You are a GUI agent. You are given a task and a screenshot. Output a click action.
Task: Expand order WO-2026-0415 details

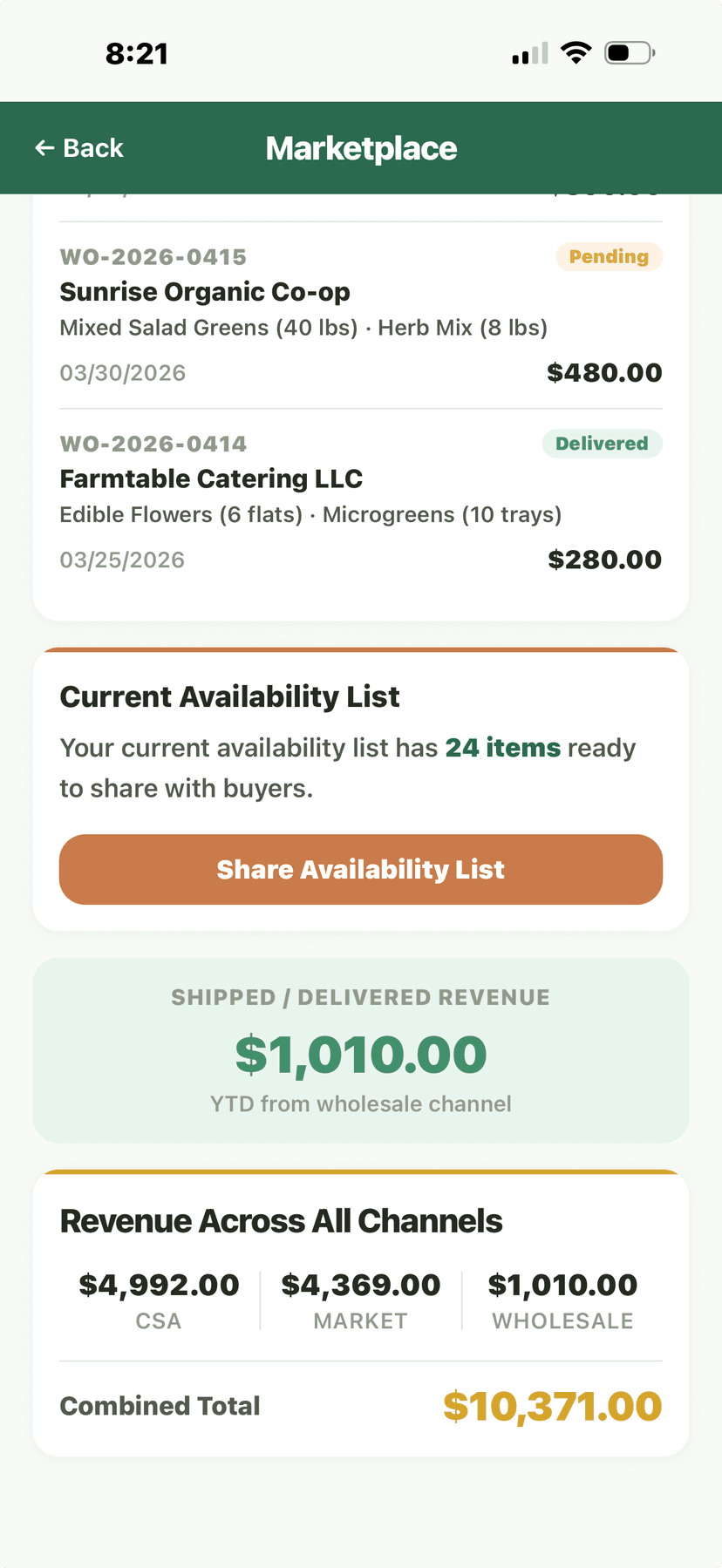pyautogui.click(x=361, y=314)
